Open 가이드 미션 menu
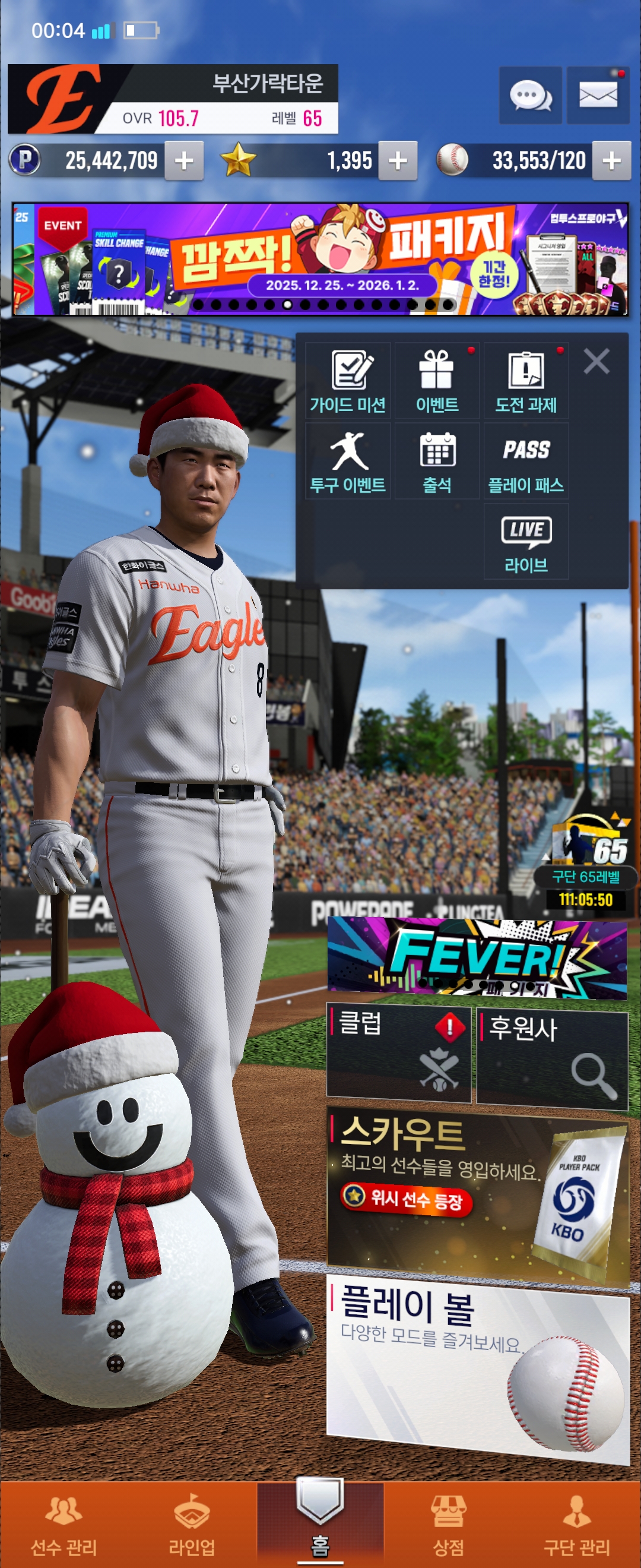 coord(348,381)
